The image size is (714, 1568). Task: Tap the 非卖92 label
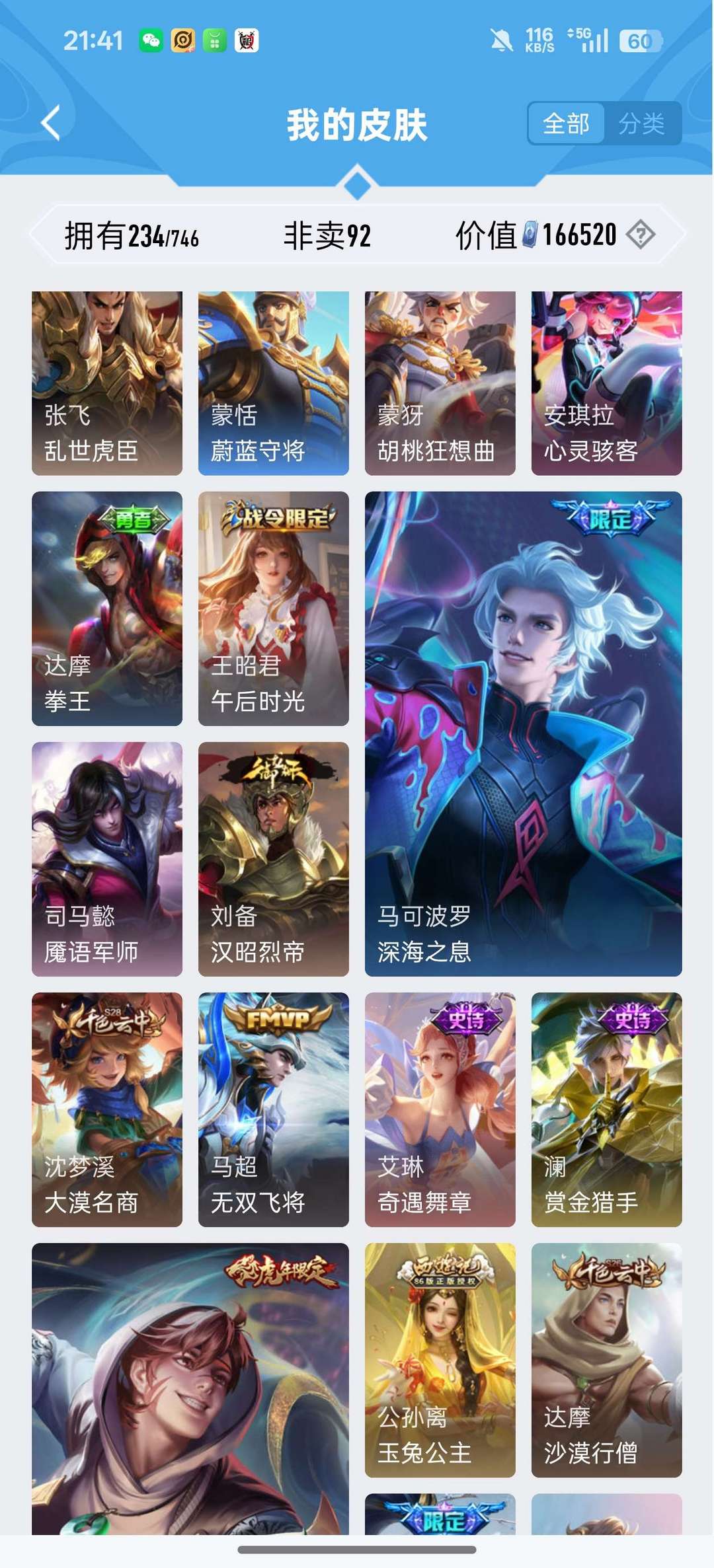pyautogui.click(x=329, y=236)
